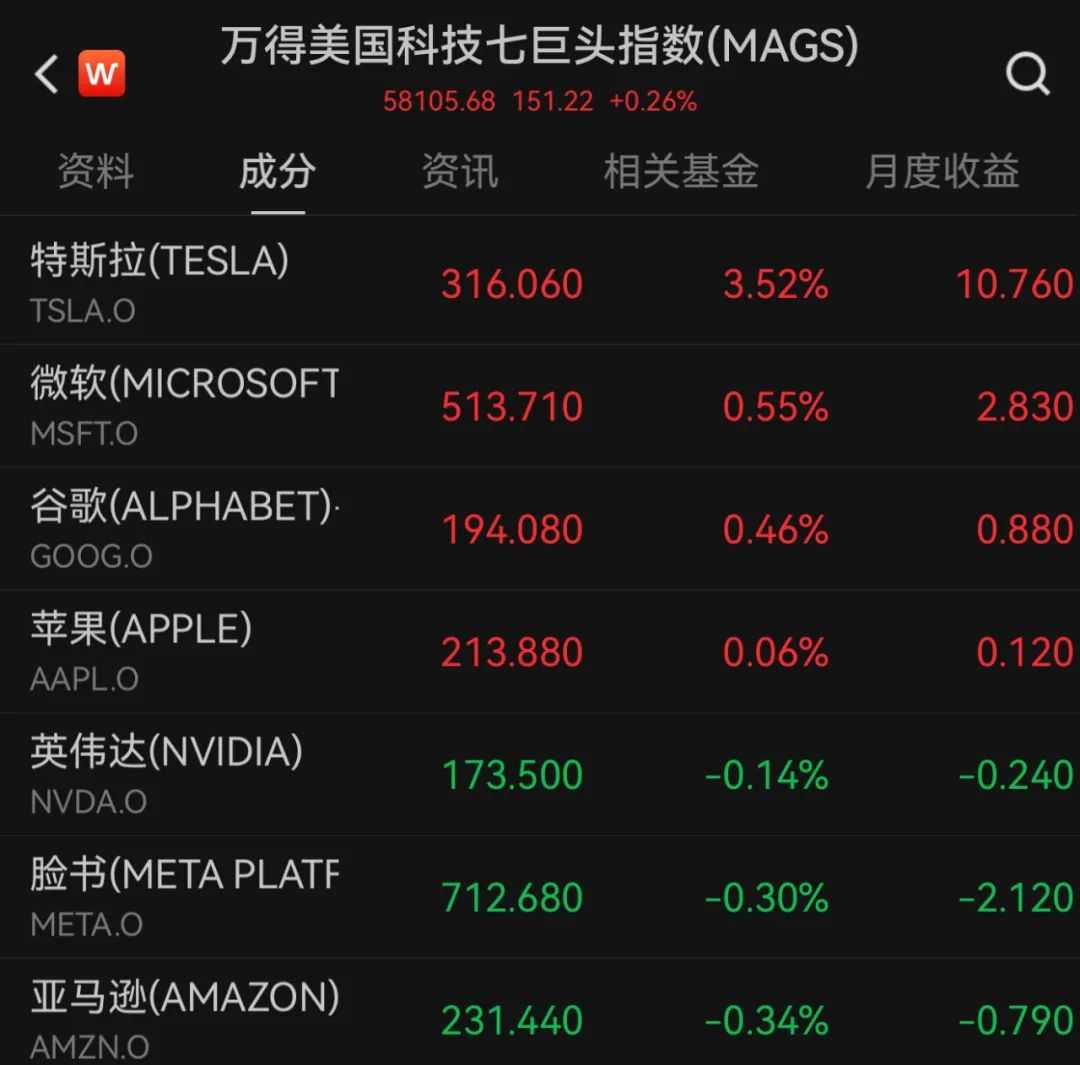Select the 成分 tab
Image resolution: width=1080 pixels, height=1065 pixels.
pyautogui.click(x=277, y=172)
